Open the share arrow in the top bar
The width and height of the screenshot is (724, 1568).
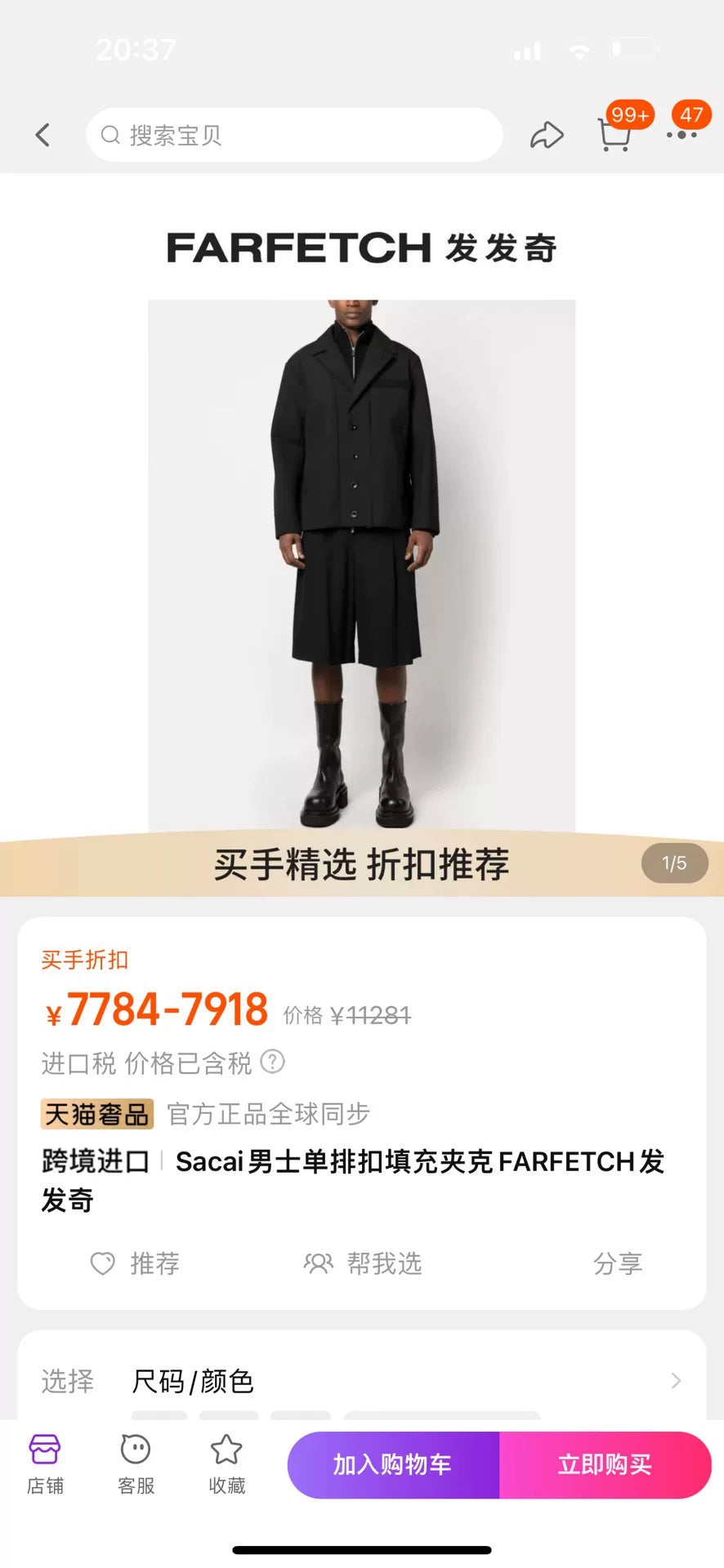pos(547,135)
